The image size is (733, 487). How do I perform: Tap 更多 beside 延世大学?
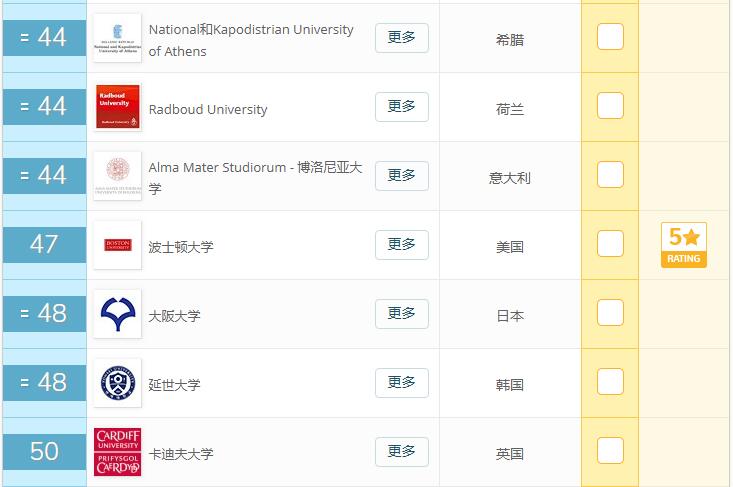point(402,383)
